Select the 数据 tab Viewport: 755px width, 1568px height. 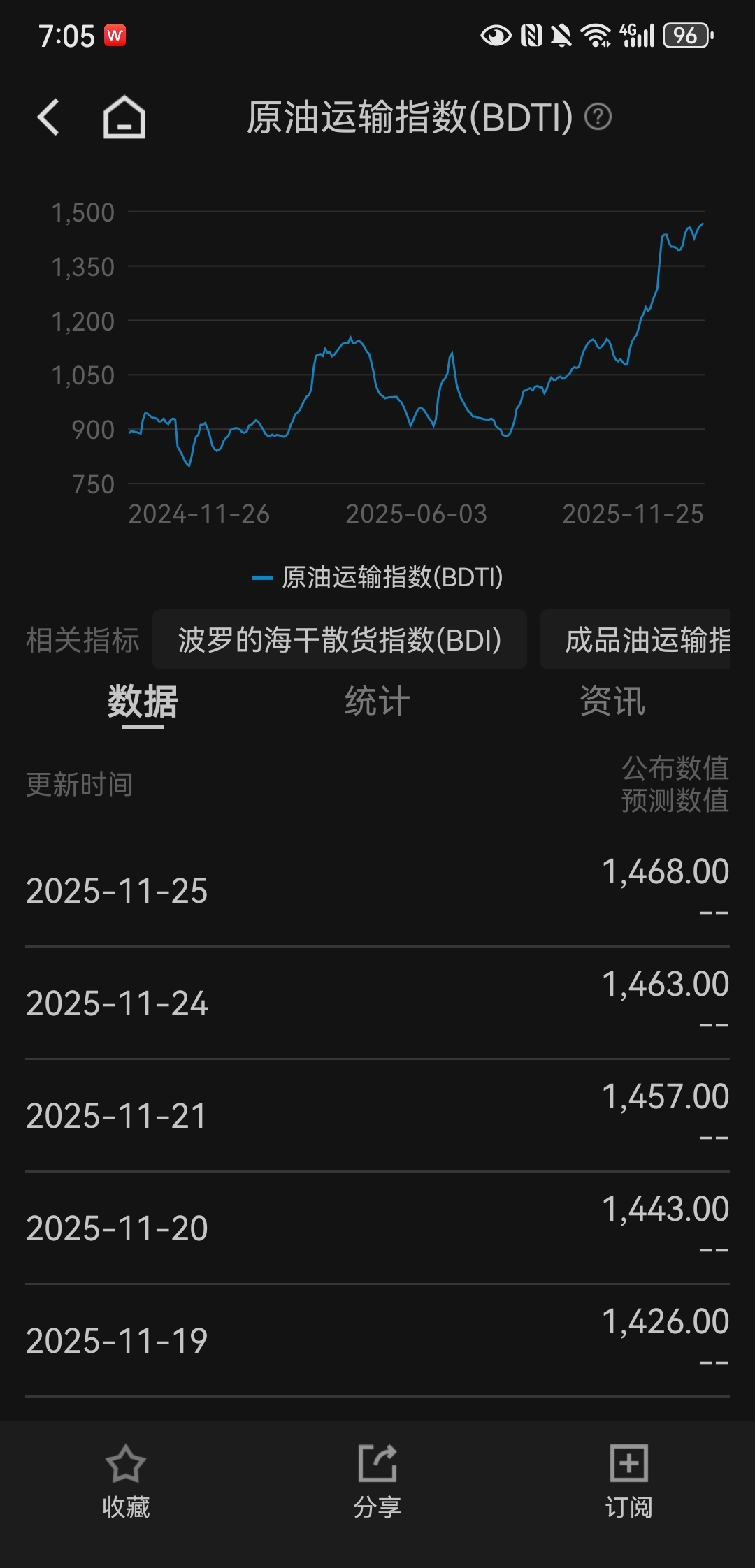(143, 702)
